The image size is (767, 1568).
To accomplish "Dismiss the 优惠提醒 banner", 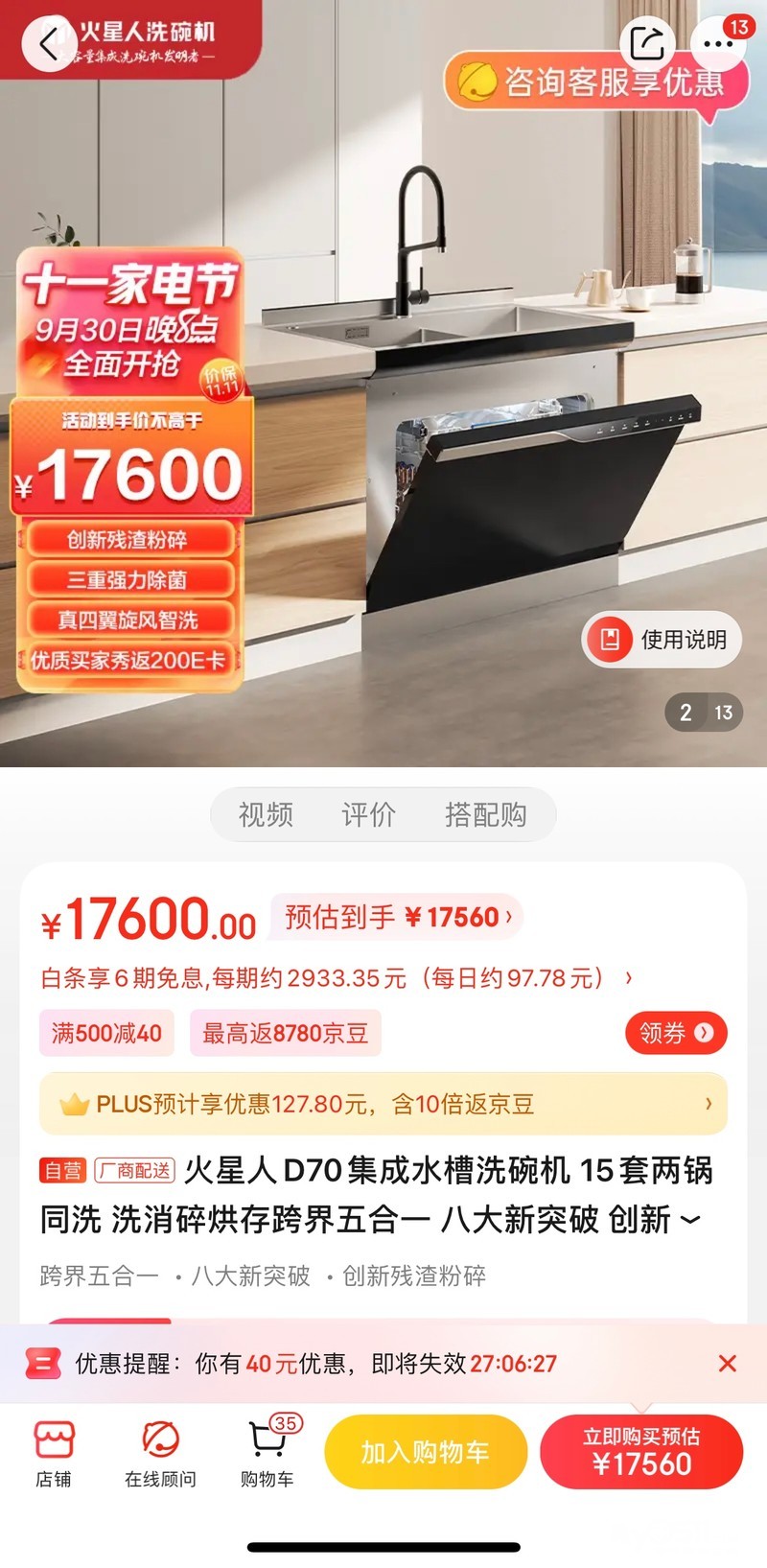I will coord(727,1363).
